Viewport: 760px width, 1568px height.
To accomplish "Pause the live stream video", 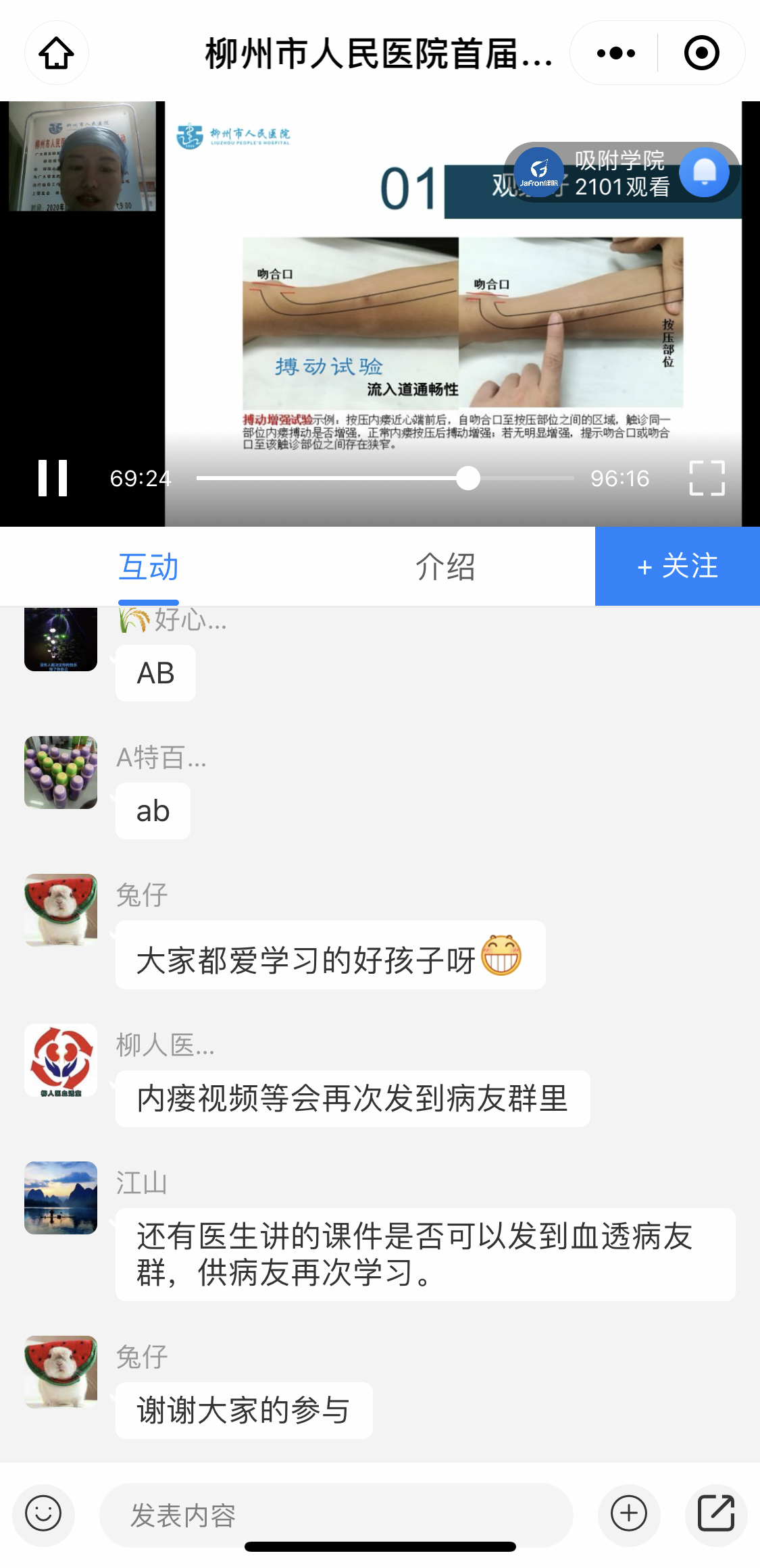I will coord(53,478).
